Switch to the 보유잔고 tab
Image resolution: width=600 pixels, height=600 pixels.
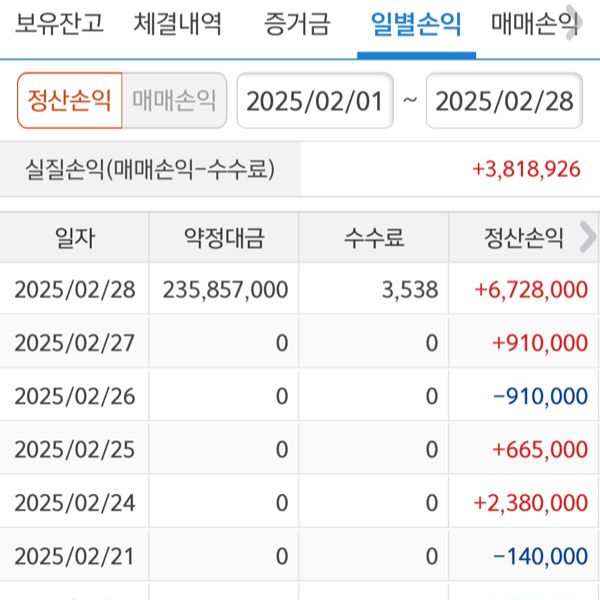point(58,23)
